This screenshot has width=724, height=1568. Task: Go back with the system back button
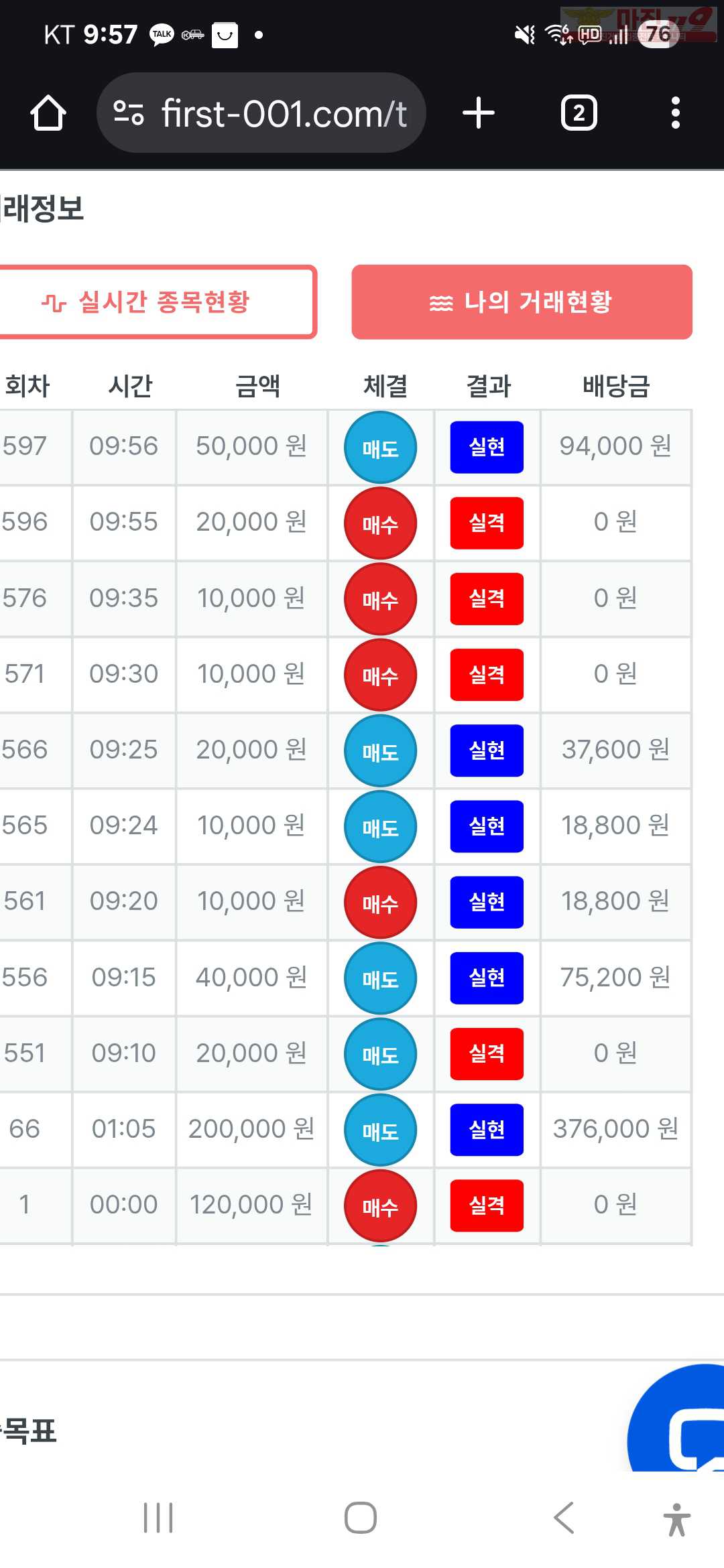tap(564, 1518)
